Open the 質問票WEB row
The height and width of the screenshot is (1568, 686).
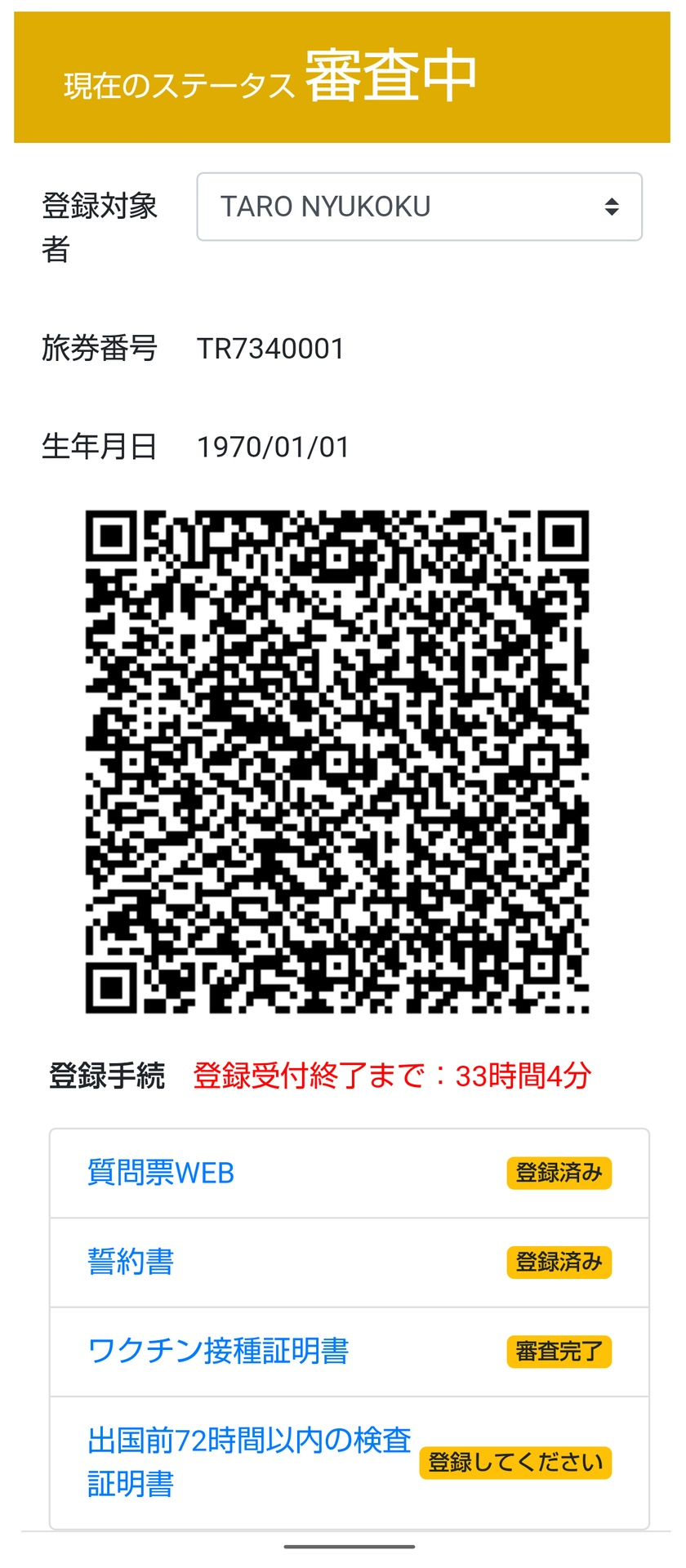pos(161,1173)
